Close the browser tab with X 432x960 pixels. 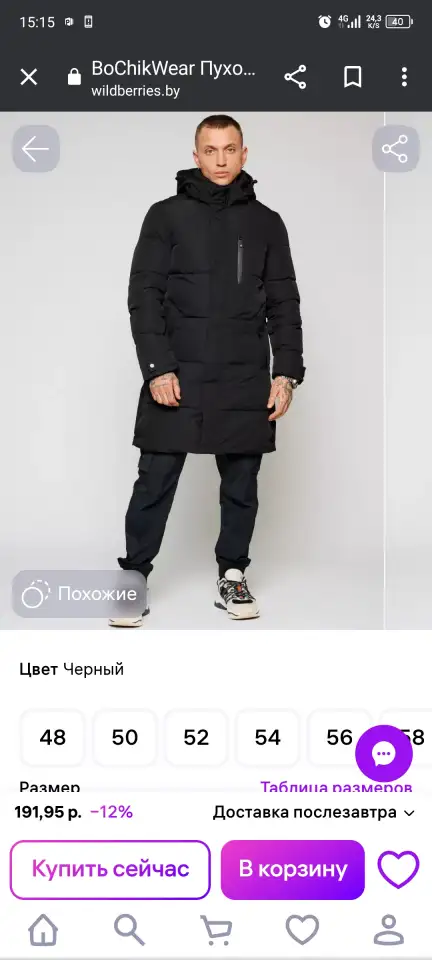pos(29,77)
